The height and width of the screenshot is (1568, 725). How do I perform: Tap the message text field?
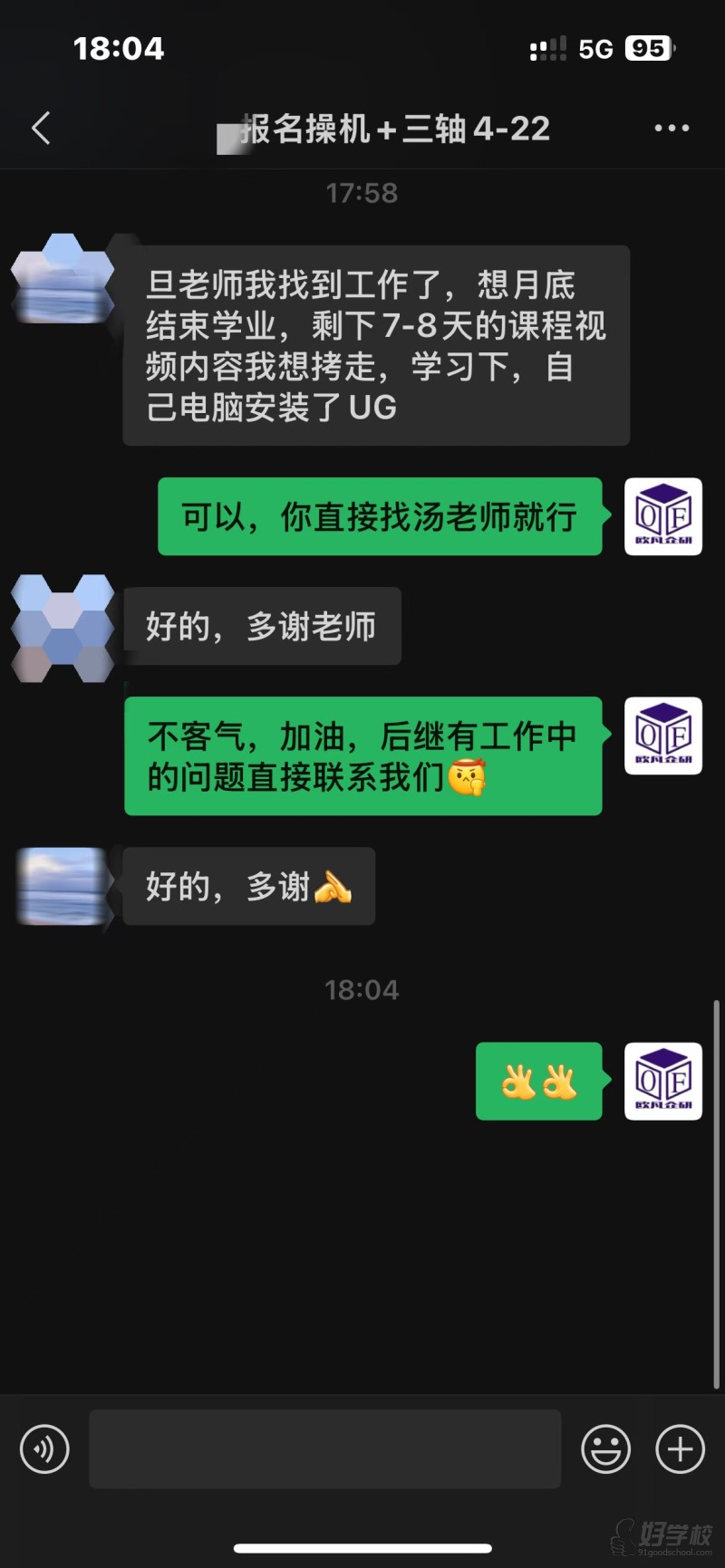click(324, 1448)
